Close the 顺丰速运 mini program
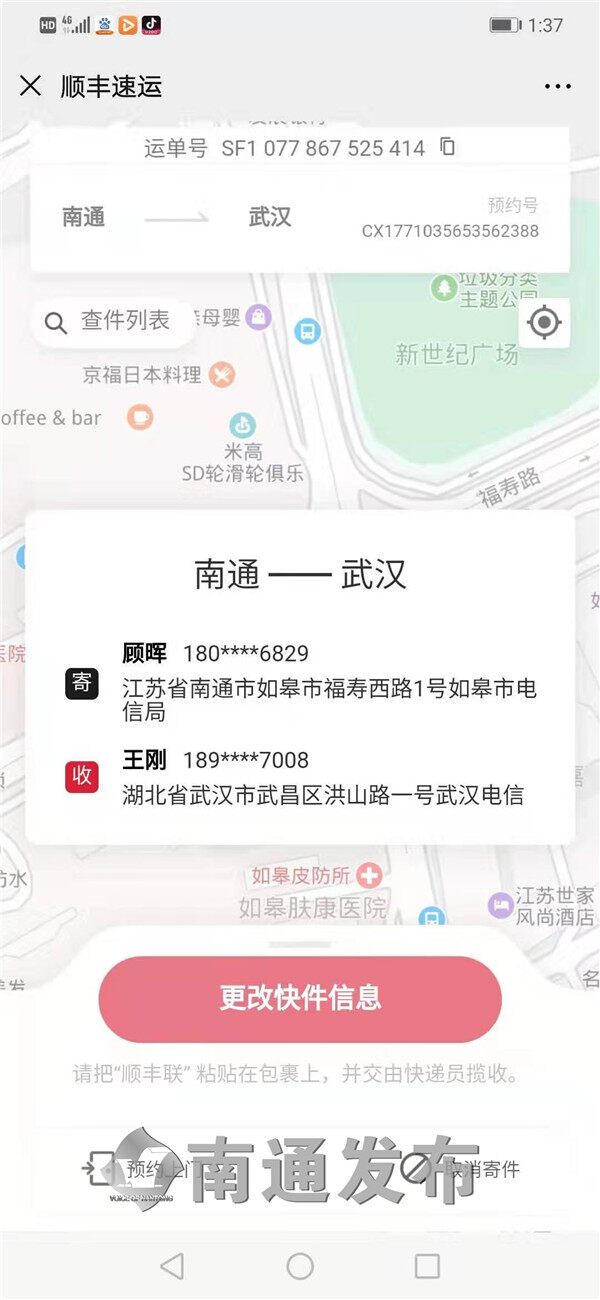The image size is (600, 1300). (x=31, y=86)
